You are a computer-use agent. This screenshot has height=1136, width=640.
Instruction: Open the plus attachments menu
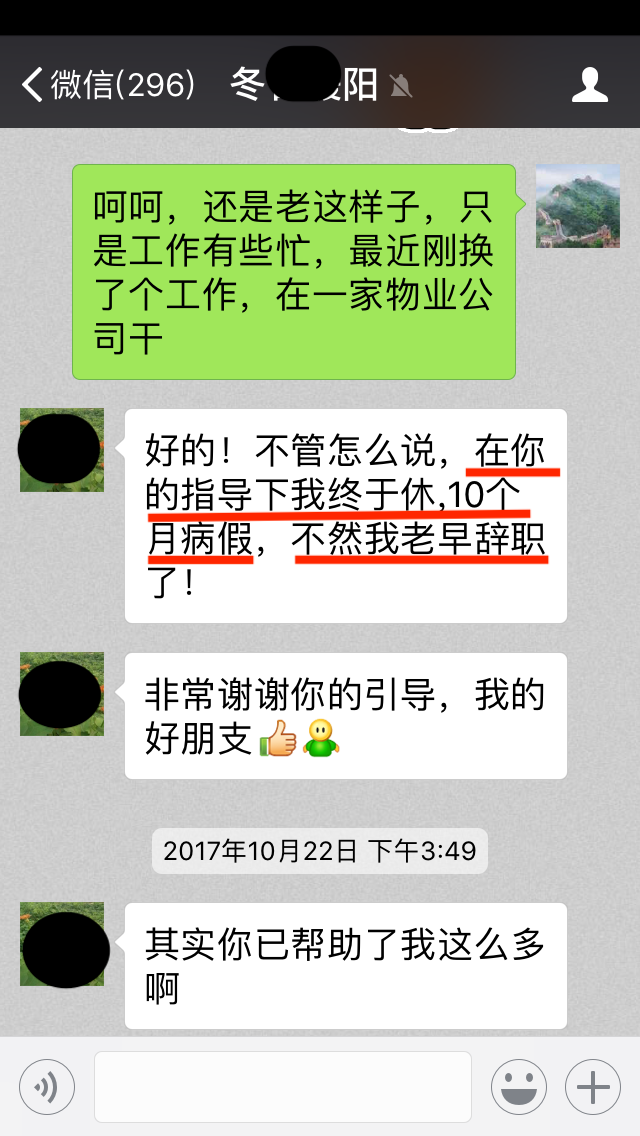coord(593,1087)
